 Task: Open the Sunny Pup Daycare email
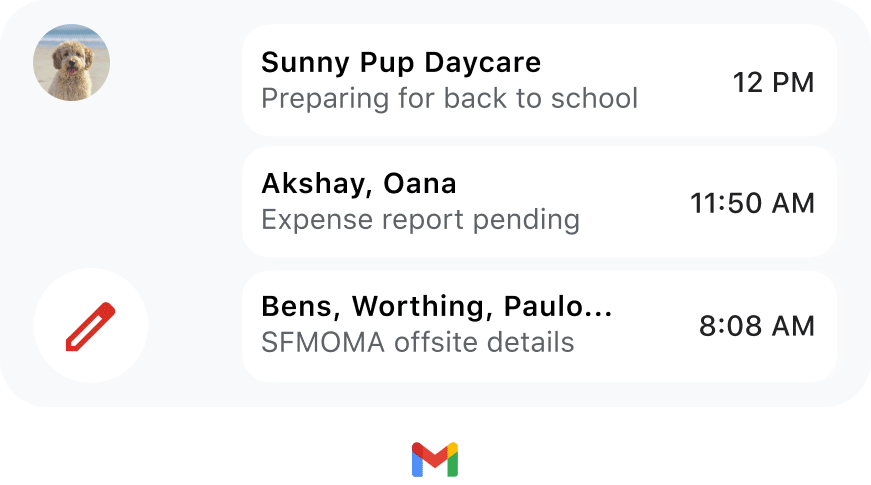[x=539, y=81]
